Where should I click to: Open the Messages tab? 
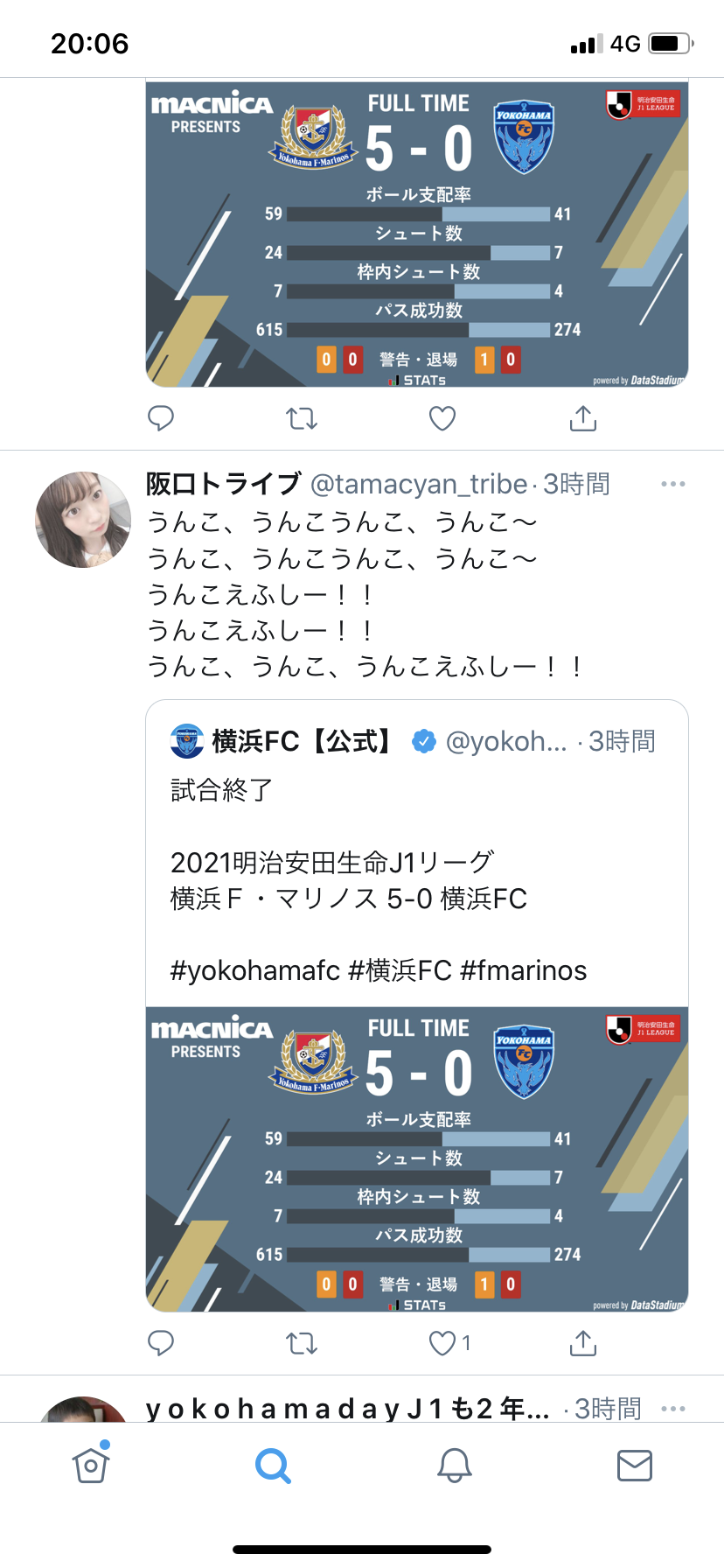tap(635, 1465)
